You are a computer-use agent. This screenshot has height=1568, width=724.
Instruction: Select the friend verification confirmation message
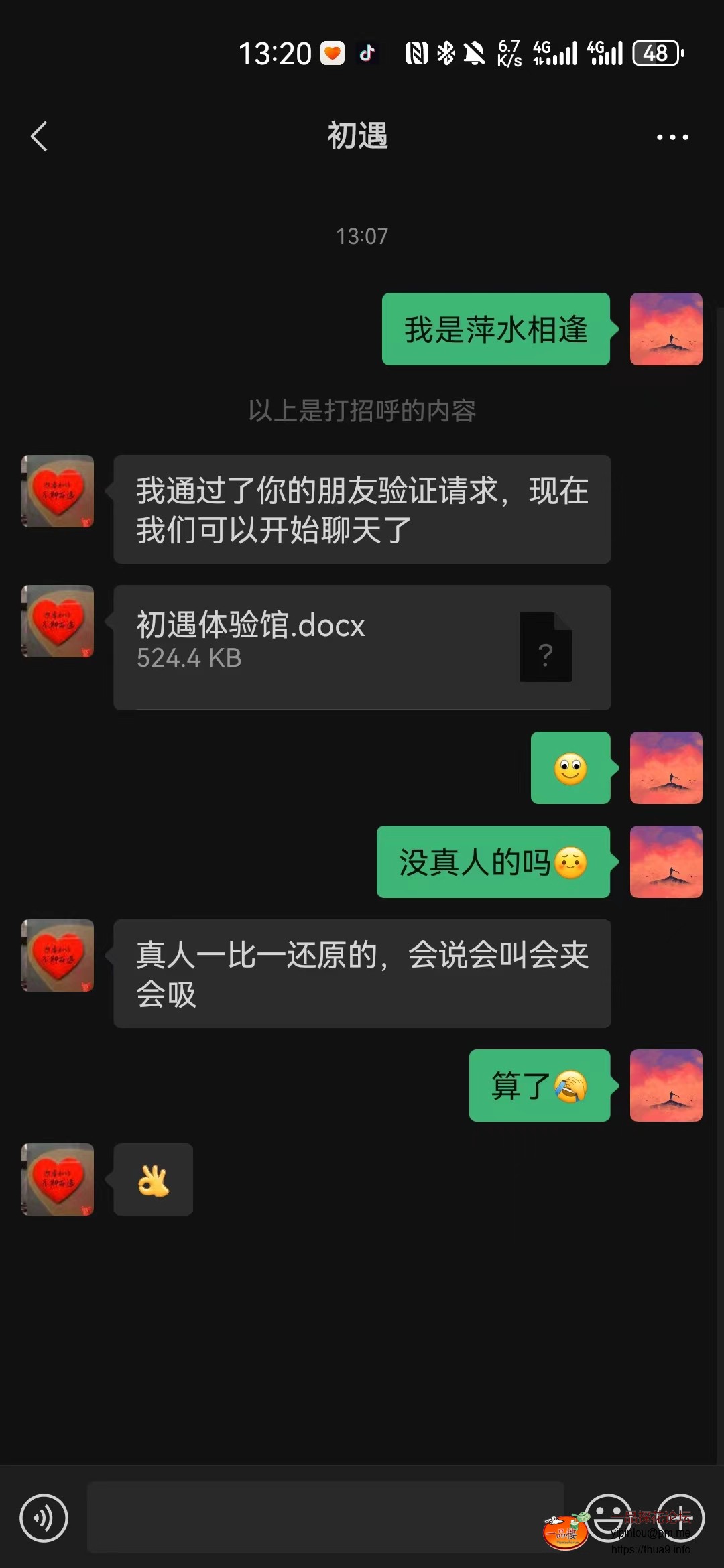(362, 511)
